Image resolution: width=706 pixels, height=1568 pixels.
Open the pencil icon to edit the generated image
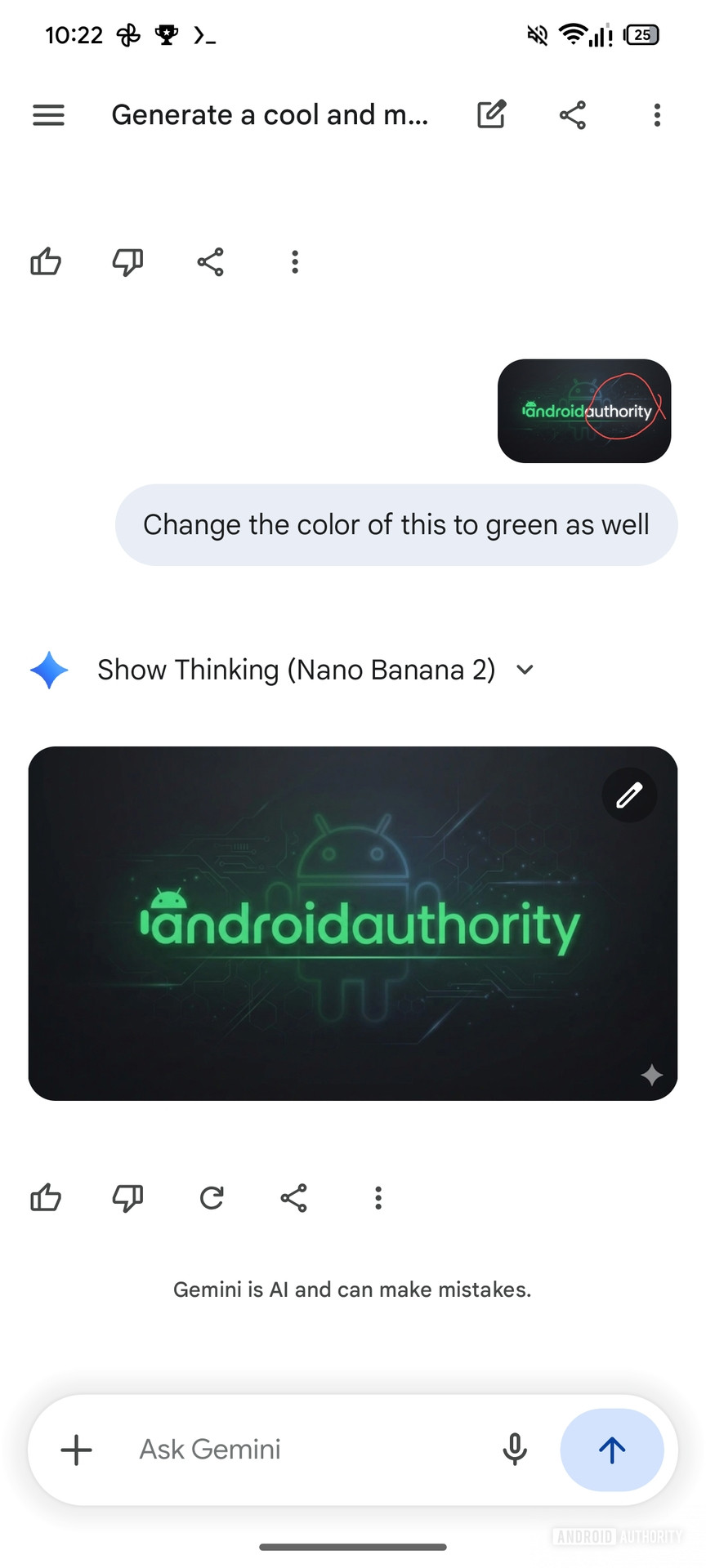[x=628, y=795]
